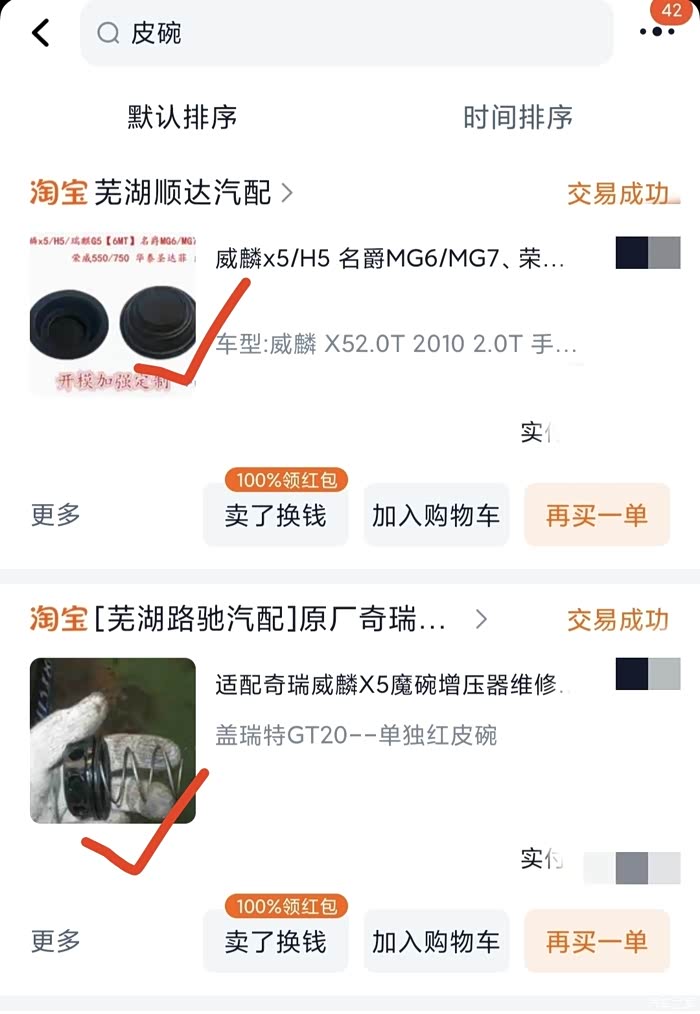The height and width of the screenshot is (1014, 700).
Task: Add the 芜湖顺达汽配 item to cart
Action: pos(436,516)
